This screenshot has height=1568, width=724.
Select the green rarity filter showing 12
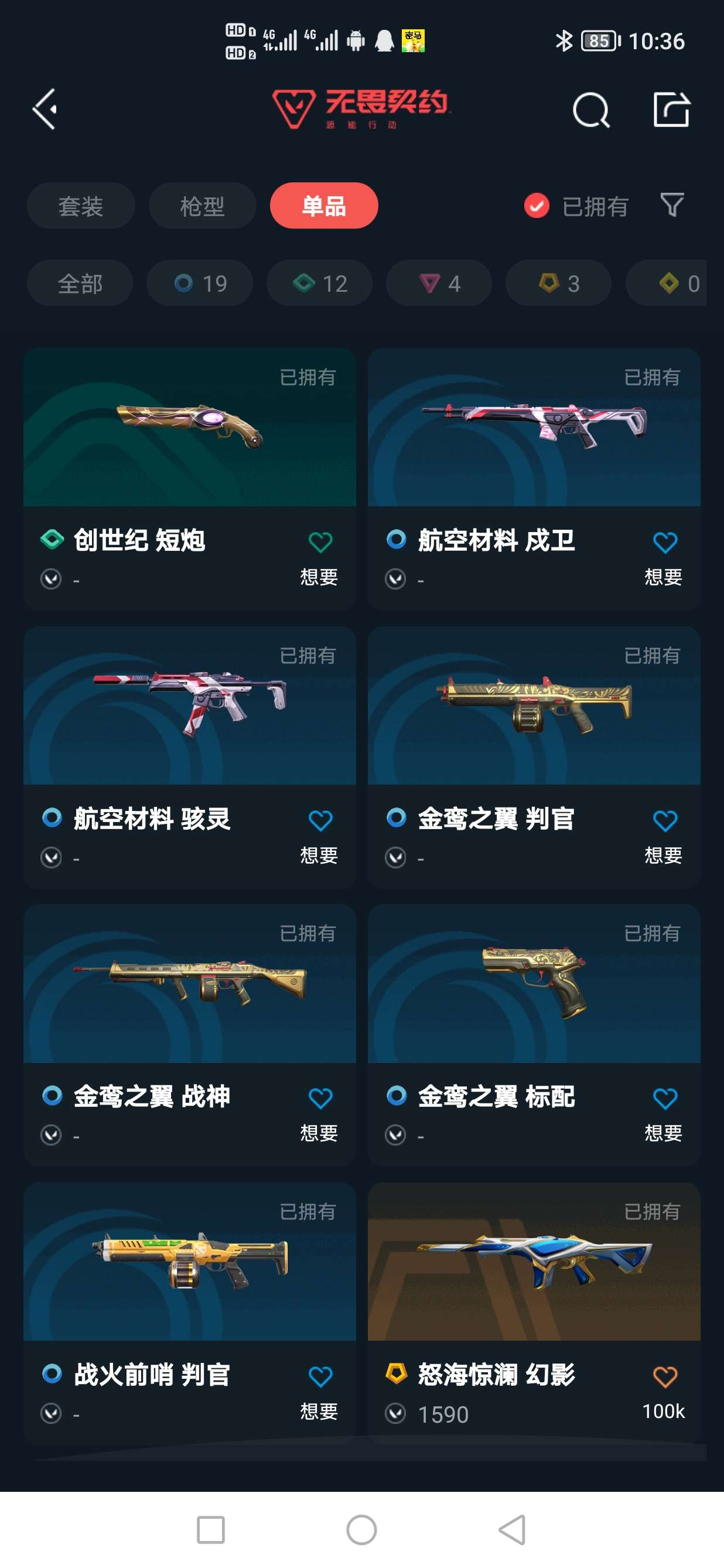319,283
